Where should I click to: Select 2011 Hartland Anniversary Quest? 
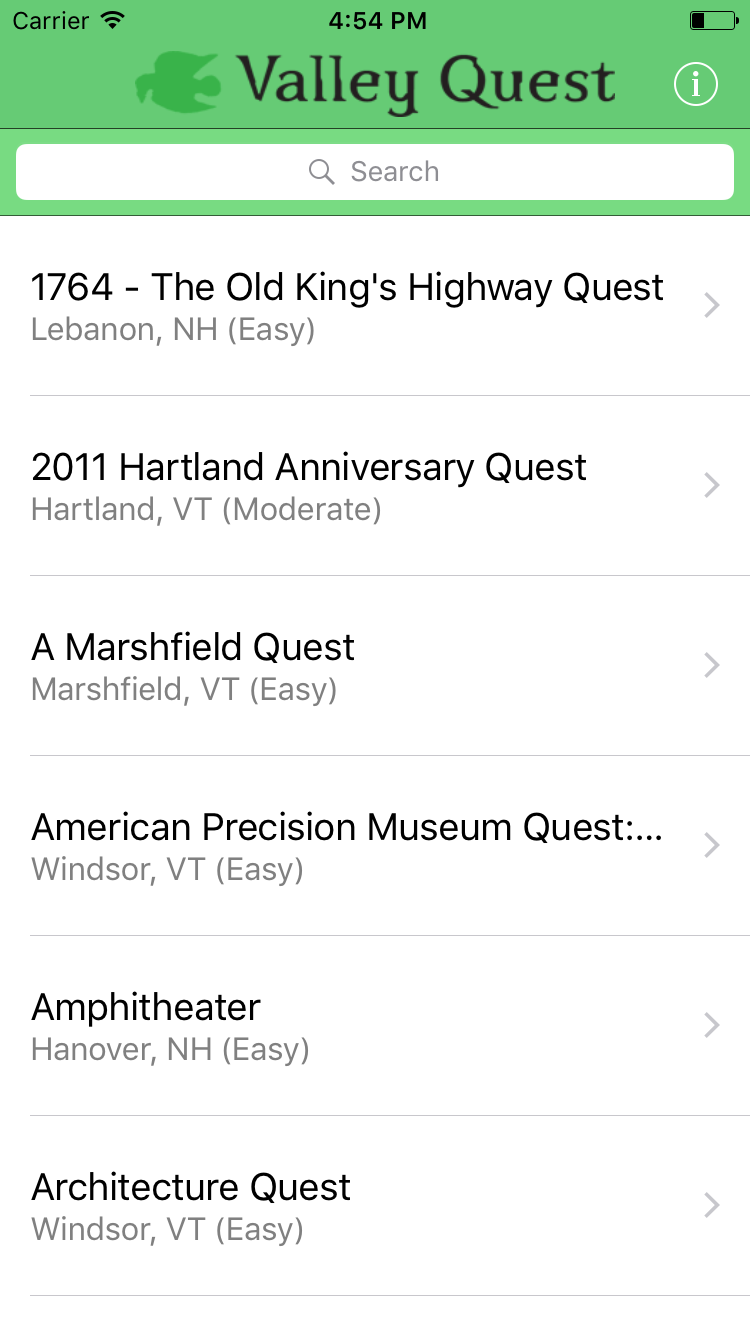375,486
